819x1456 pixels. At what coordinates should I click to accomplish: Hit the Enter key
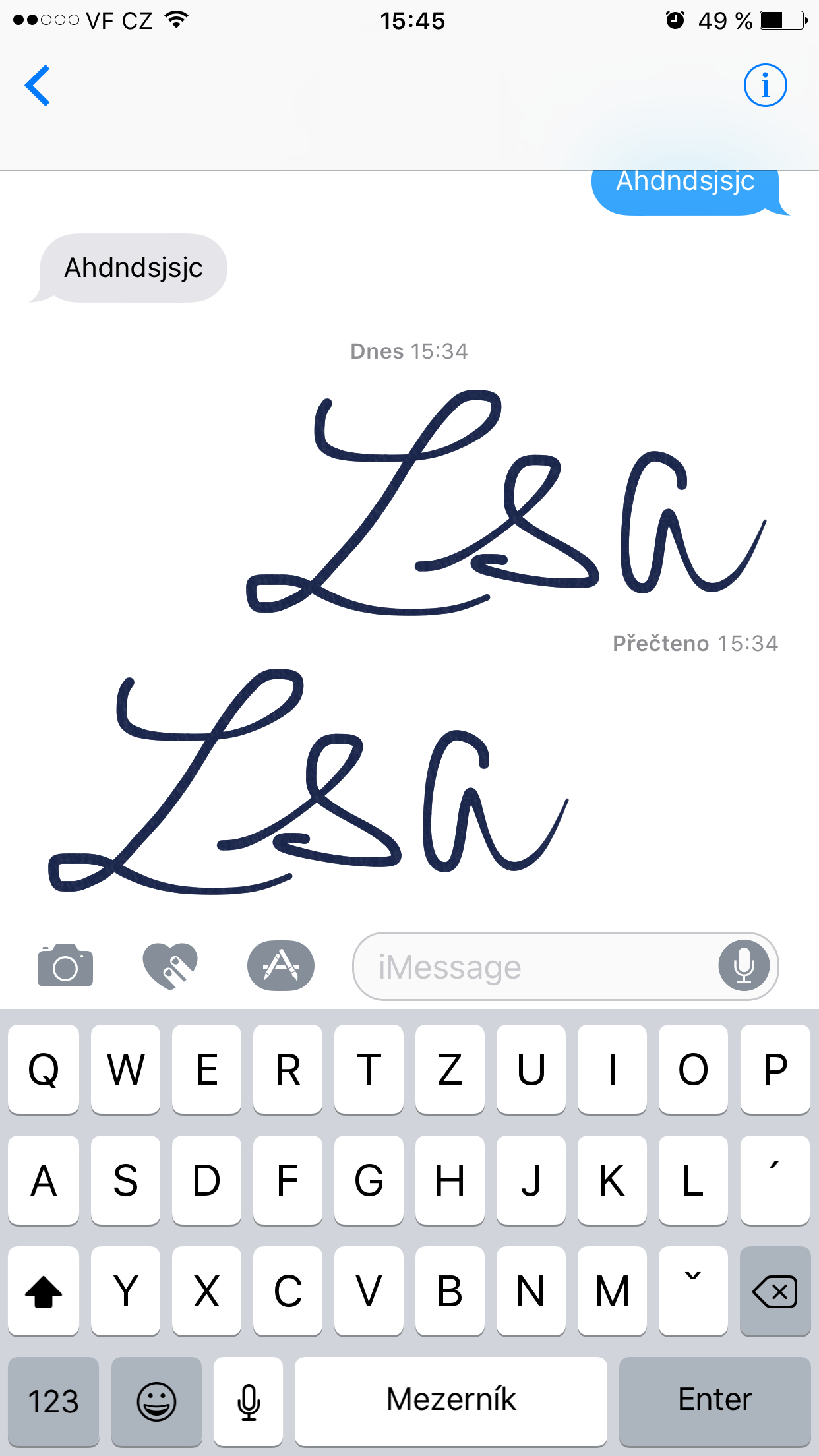[715, 1401]
